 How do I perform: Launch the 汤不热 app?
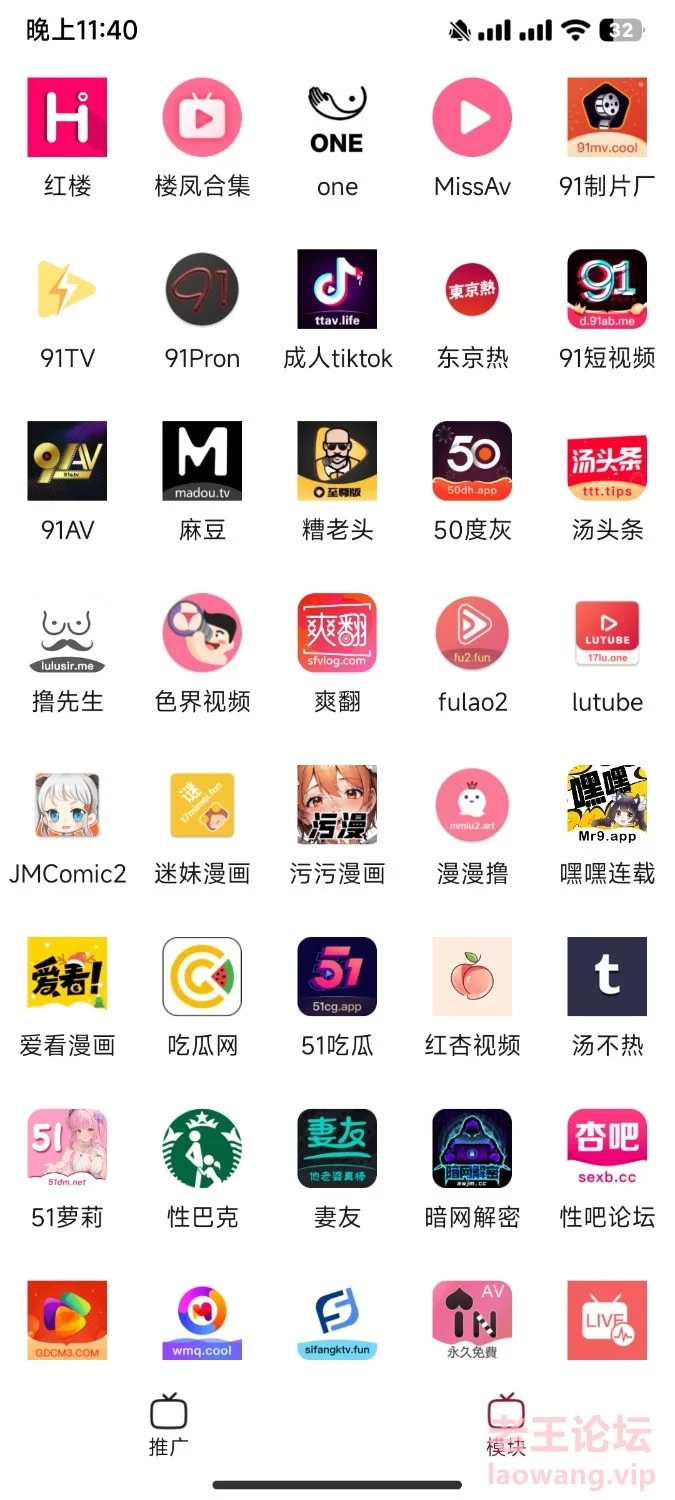607,977
